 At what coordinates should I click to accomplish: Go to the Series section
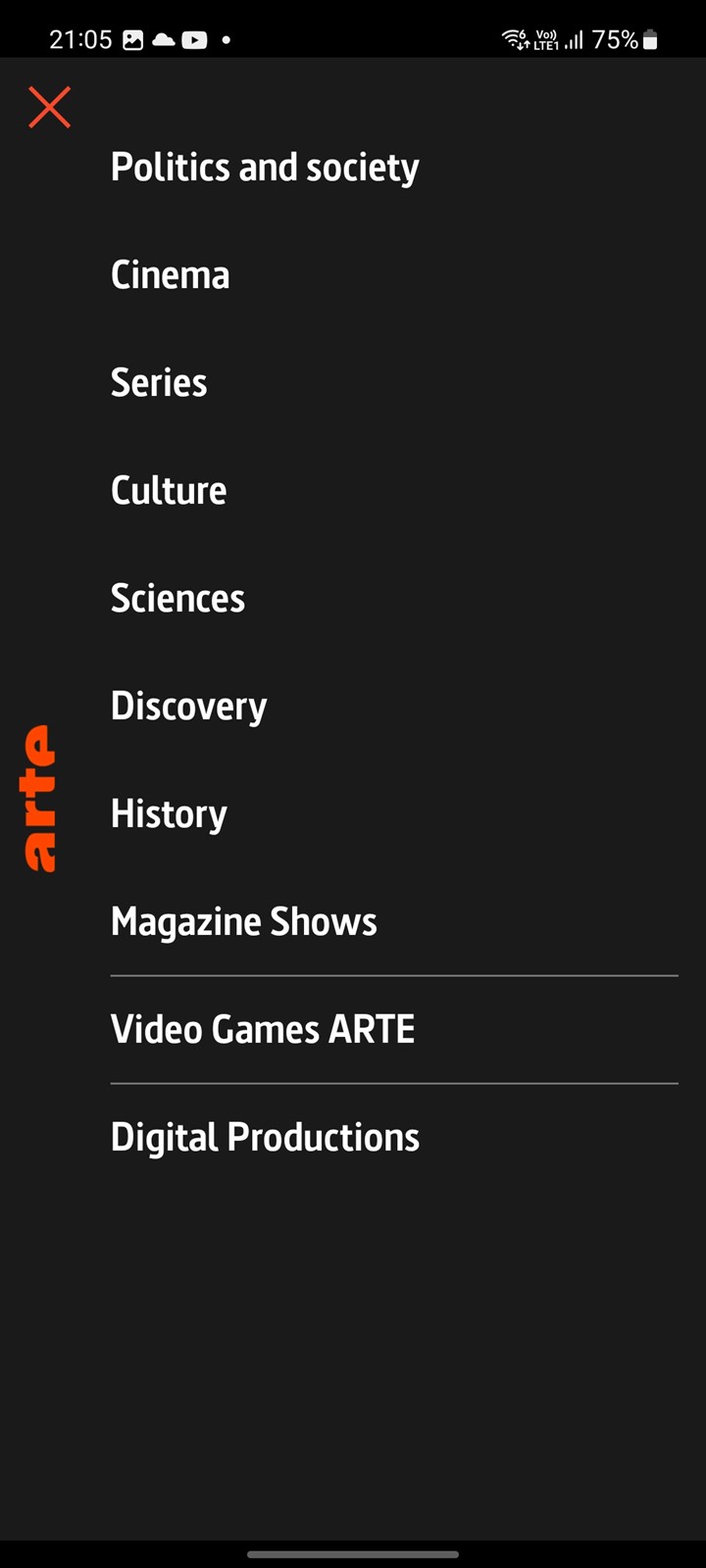159,383
